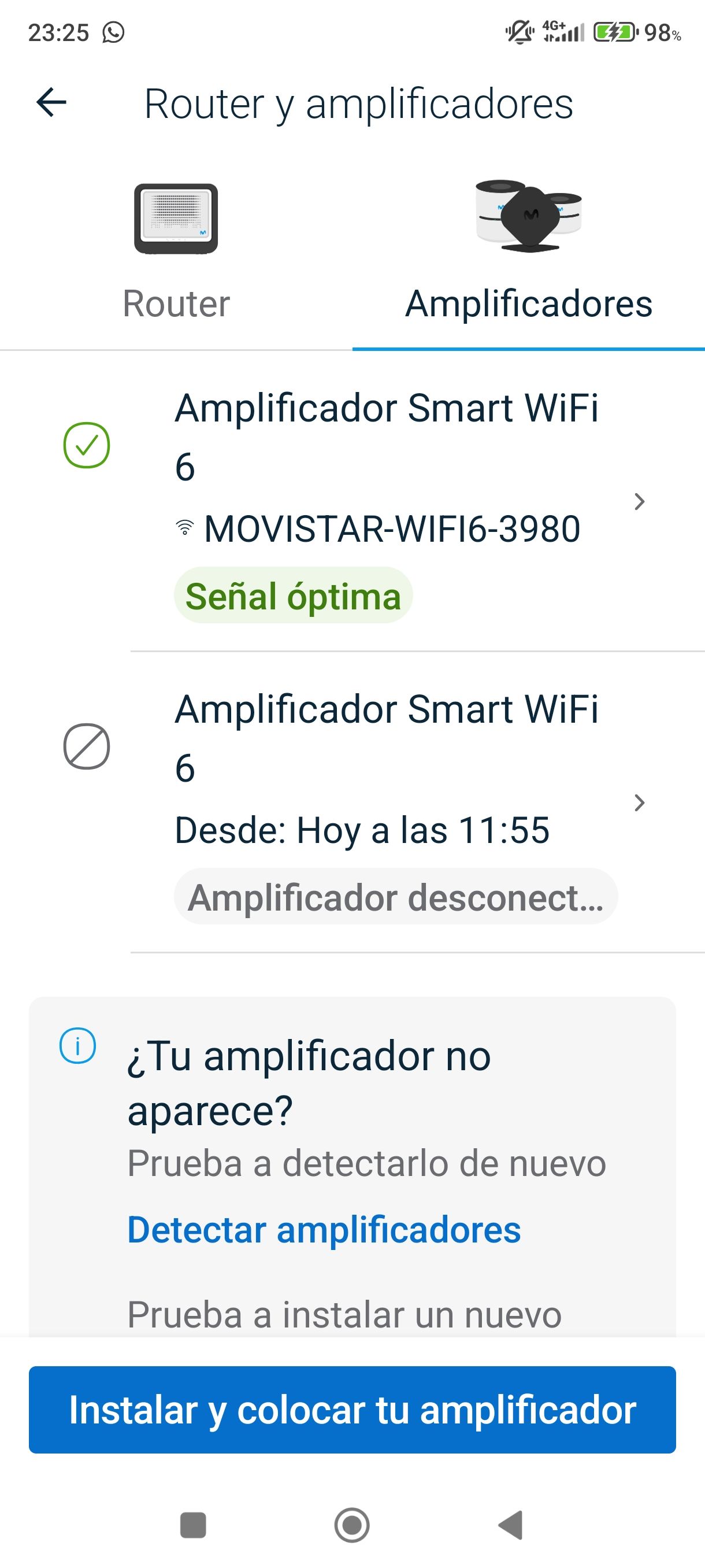This screenshot has height=1568, width=705.
Task: Go to the system home screen
Action: 351,1525
